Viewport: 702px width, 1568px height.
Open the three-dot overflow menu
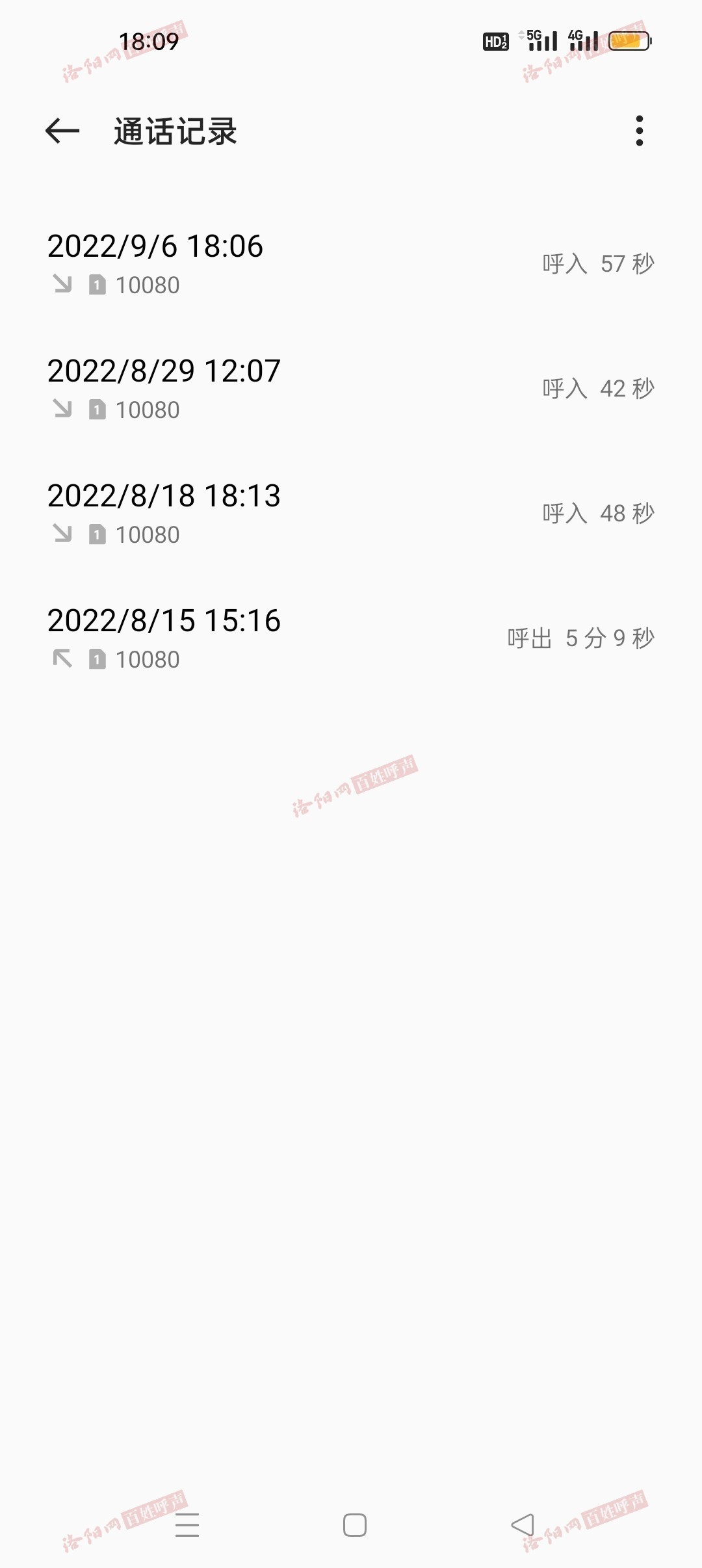click(640, 131)
